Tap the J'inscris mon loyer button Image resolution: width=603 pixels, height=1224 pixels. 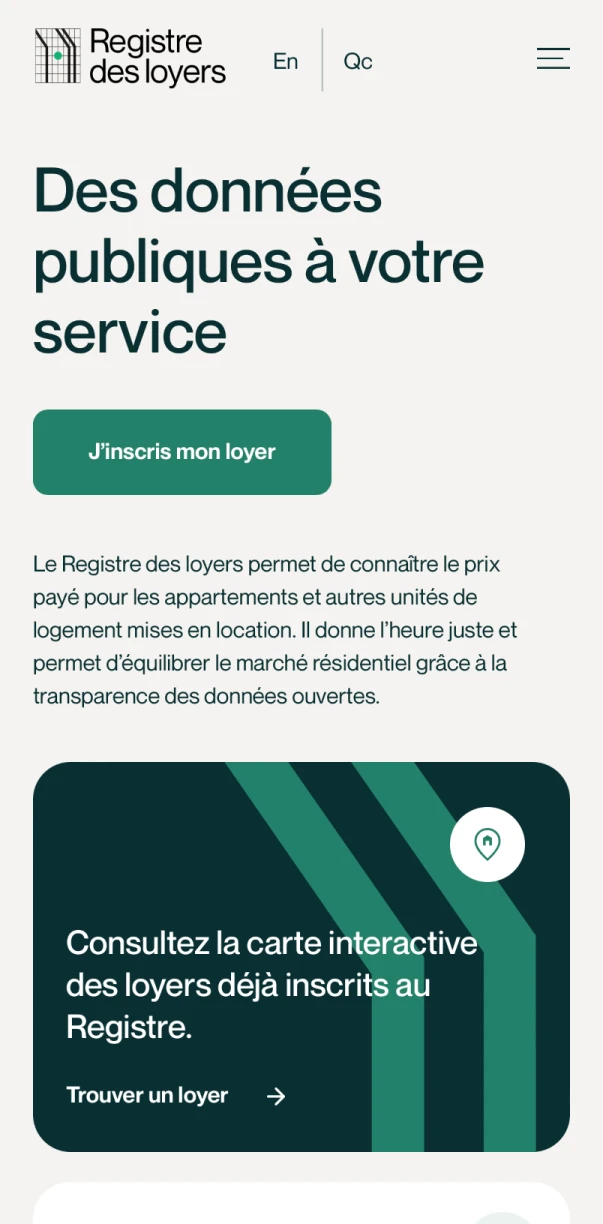click(x=182, y=452)
